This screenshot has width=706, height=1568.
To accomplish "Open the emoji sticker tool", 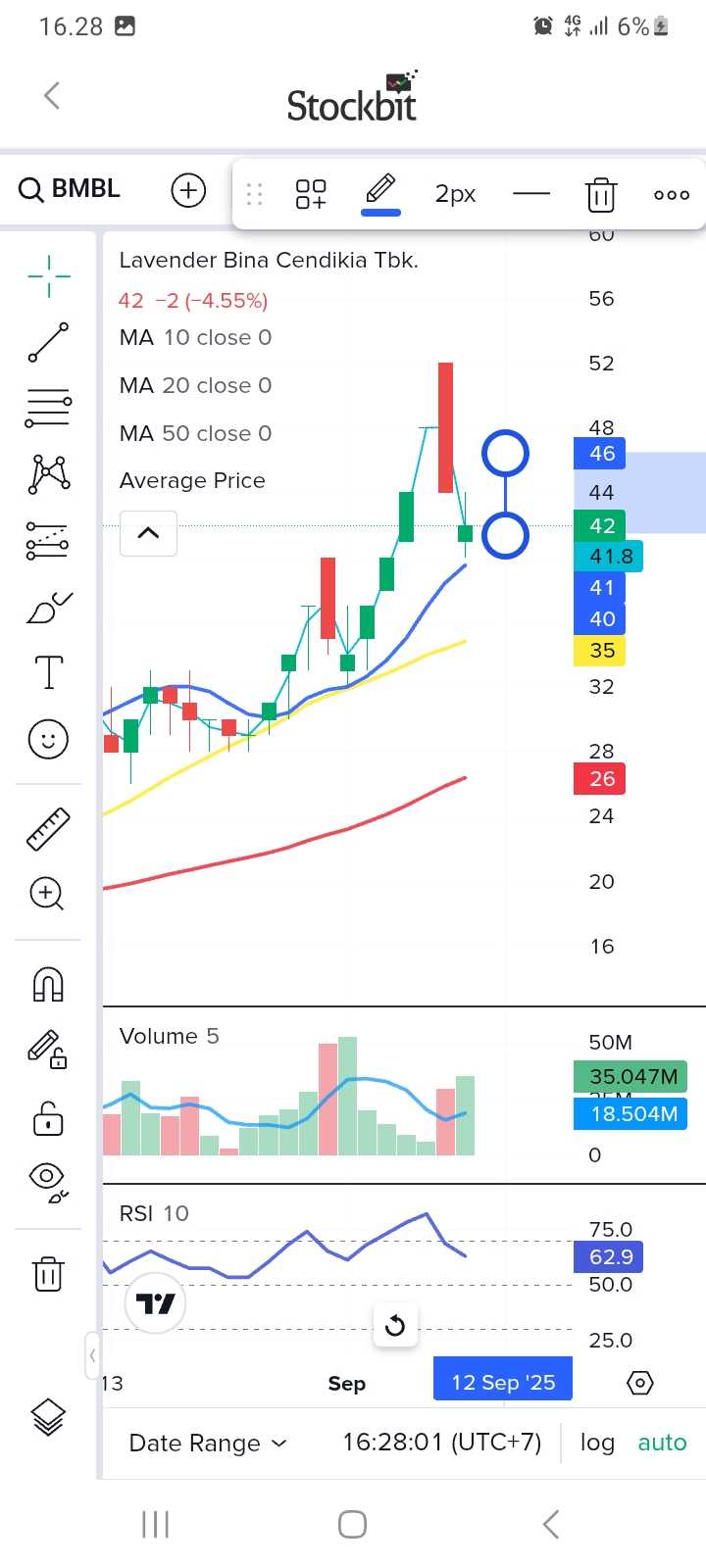I will coord(48,739).
